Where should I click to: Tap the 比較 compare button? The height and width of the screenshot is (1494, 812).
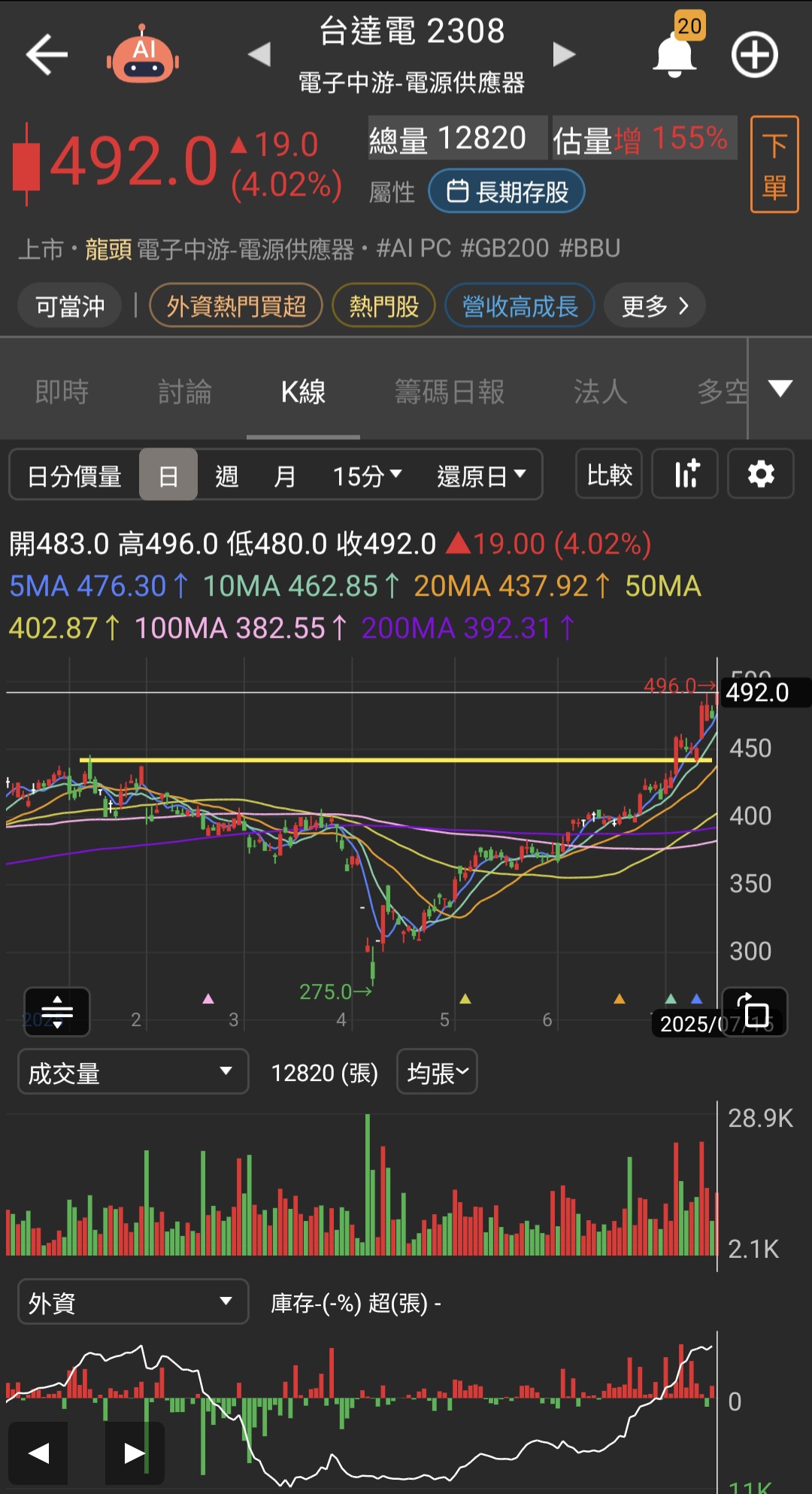point(609,475)
